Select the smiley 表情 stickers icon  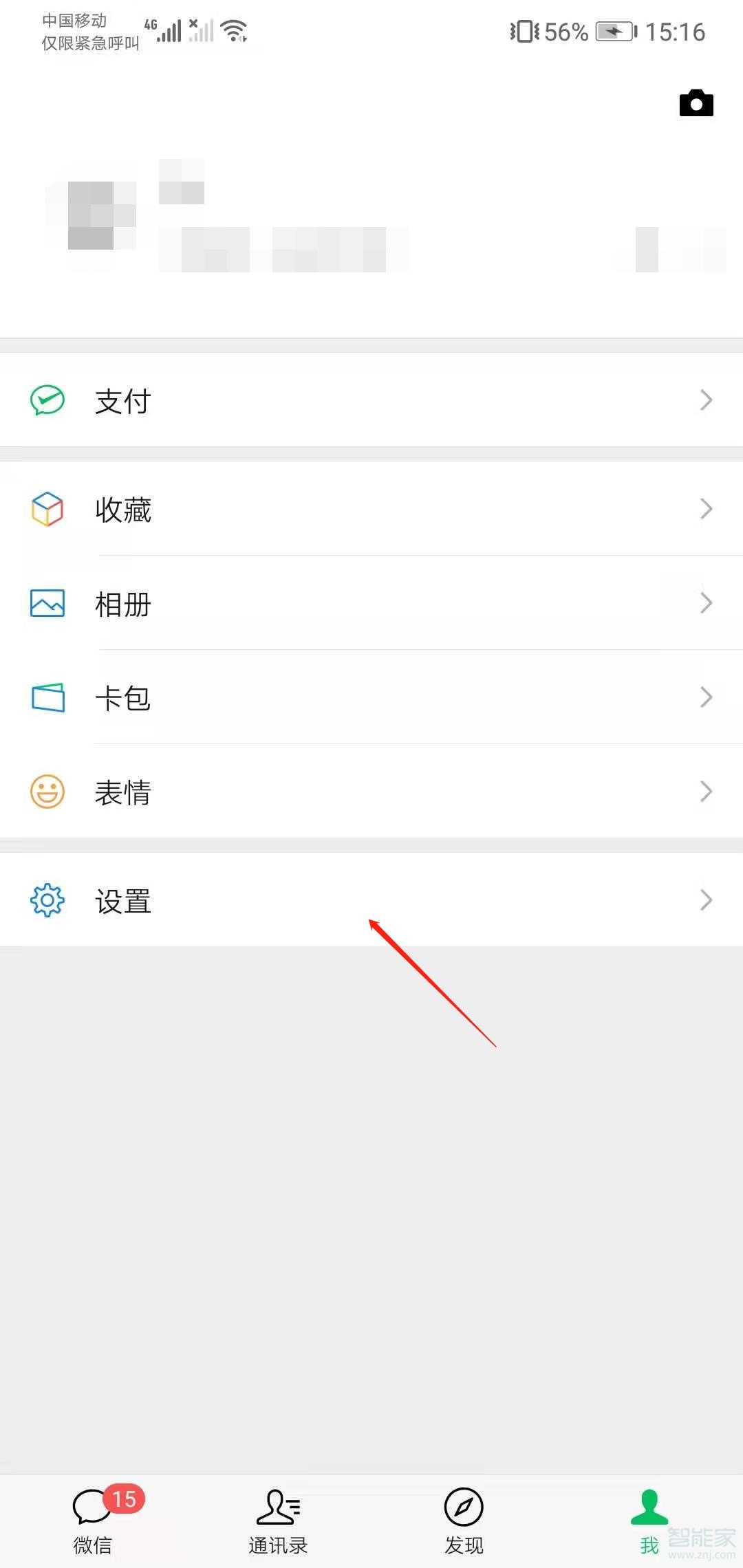(x=46, y=792)
